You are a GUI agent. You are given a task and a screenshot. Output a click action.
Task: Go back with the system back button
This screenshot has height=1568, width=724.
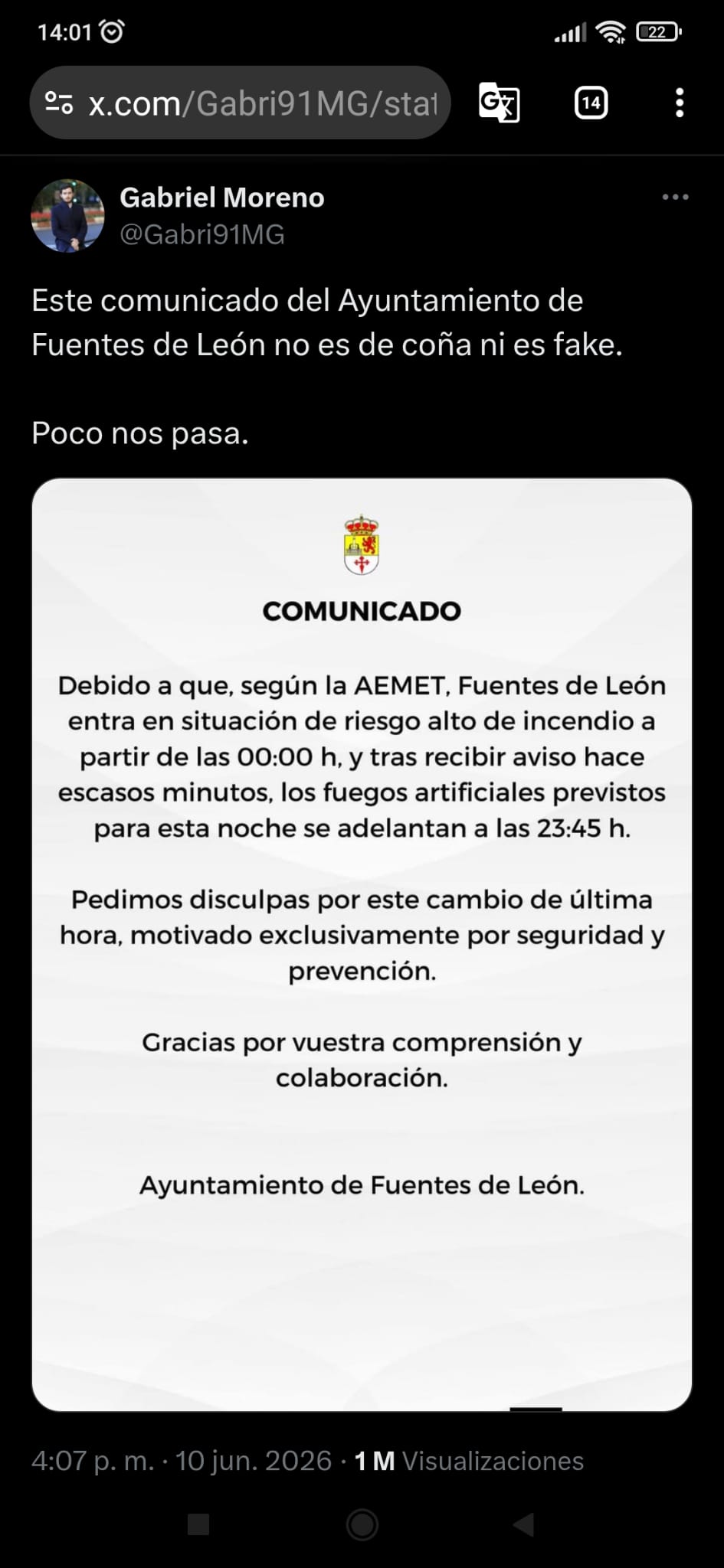pyautogui.click(x=524, y=1524)
